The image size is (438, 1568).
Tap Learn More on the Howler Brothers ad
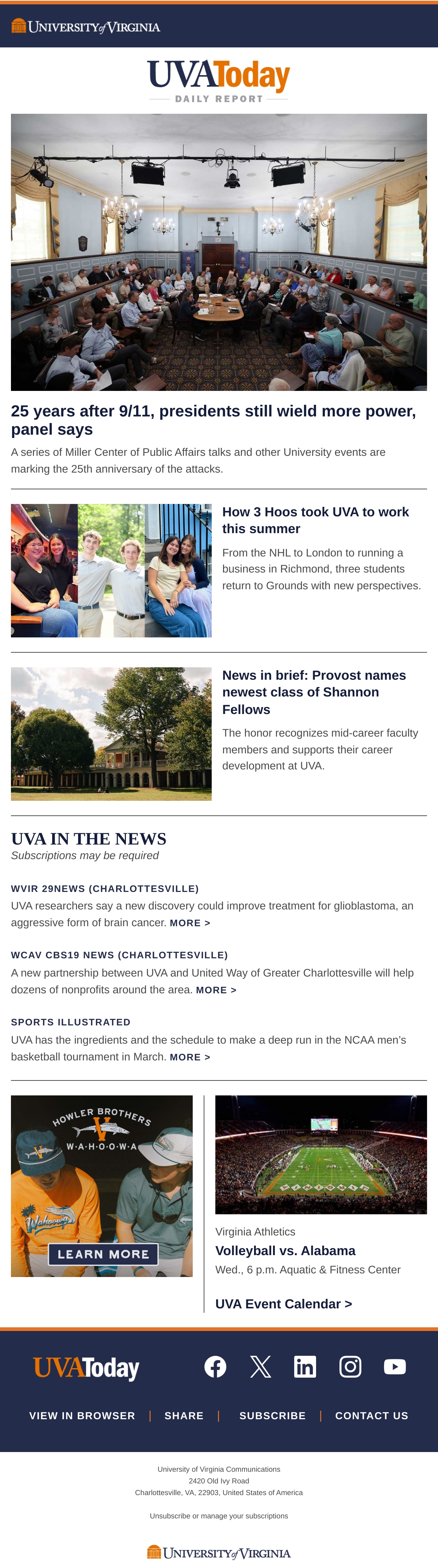(103, 1254)
